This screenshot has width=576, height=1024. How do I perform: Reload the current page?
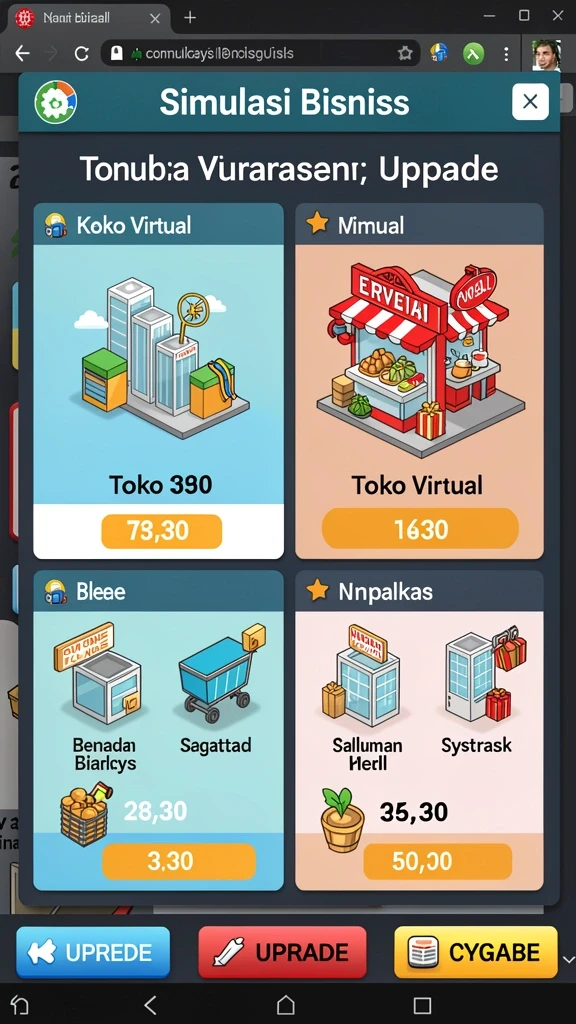[x=81, y=54]
